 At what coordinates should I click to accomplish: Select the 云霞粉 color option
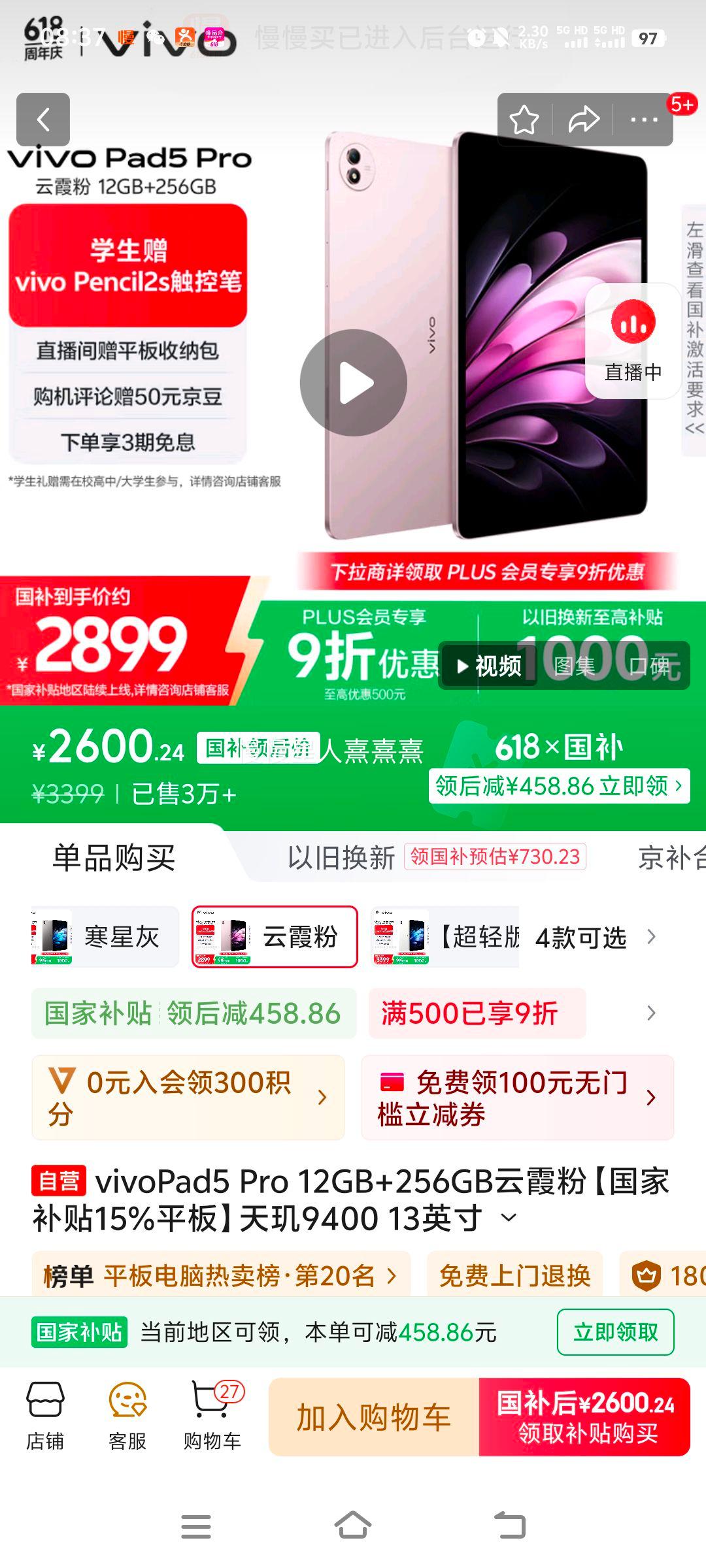[x=275, y=937]
